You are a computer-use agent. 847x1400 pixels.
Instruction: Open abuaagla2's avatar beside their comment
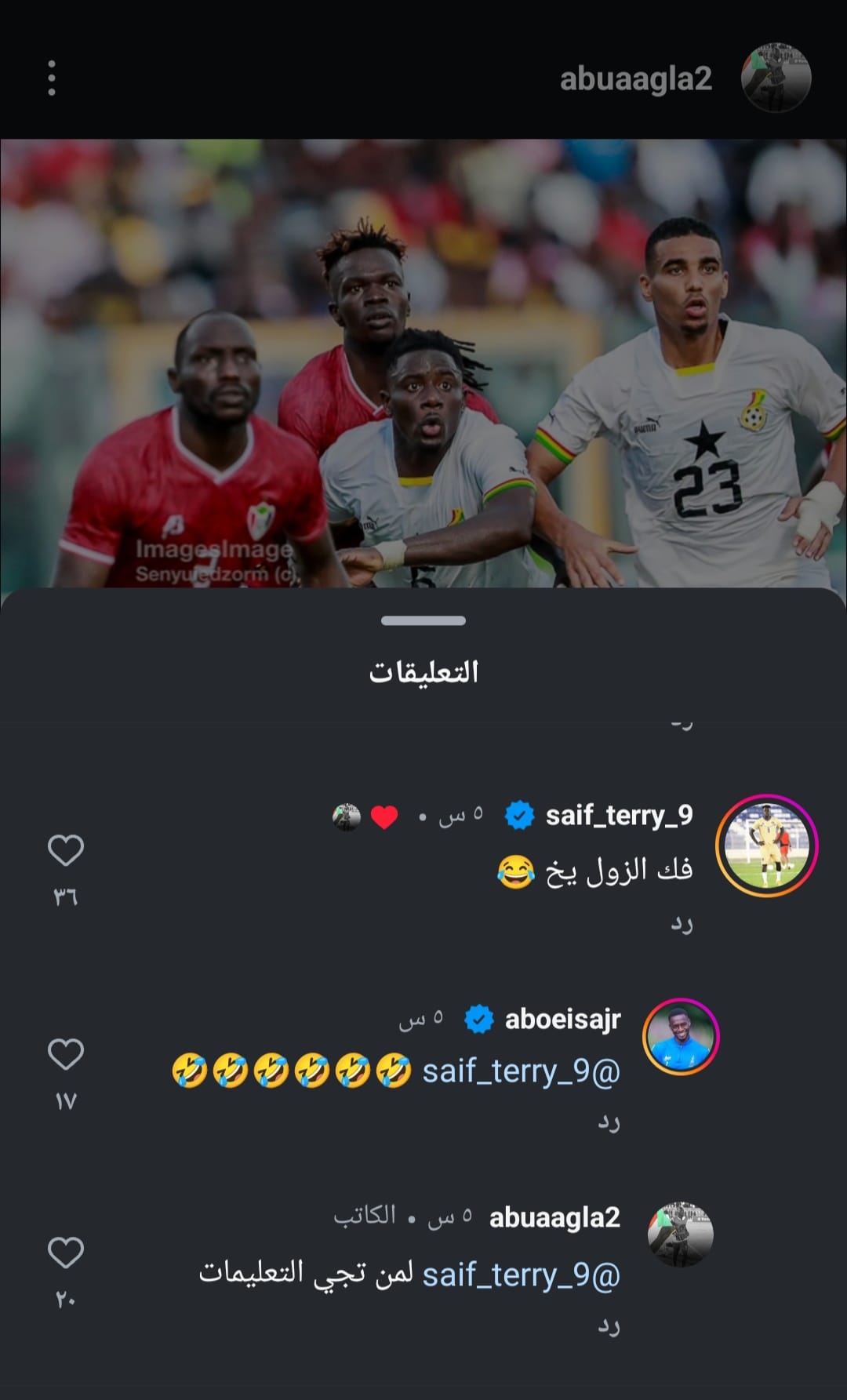(x=681, y=1235)
